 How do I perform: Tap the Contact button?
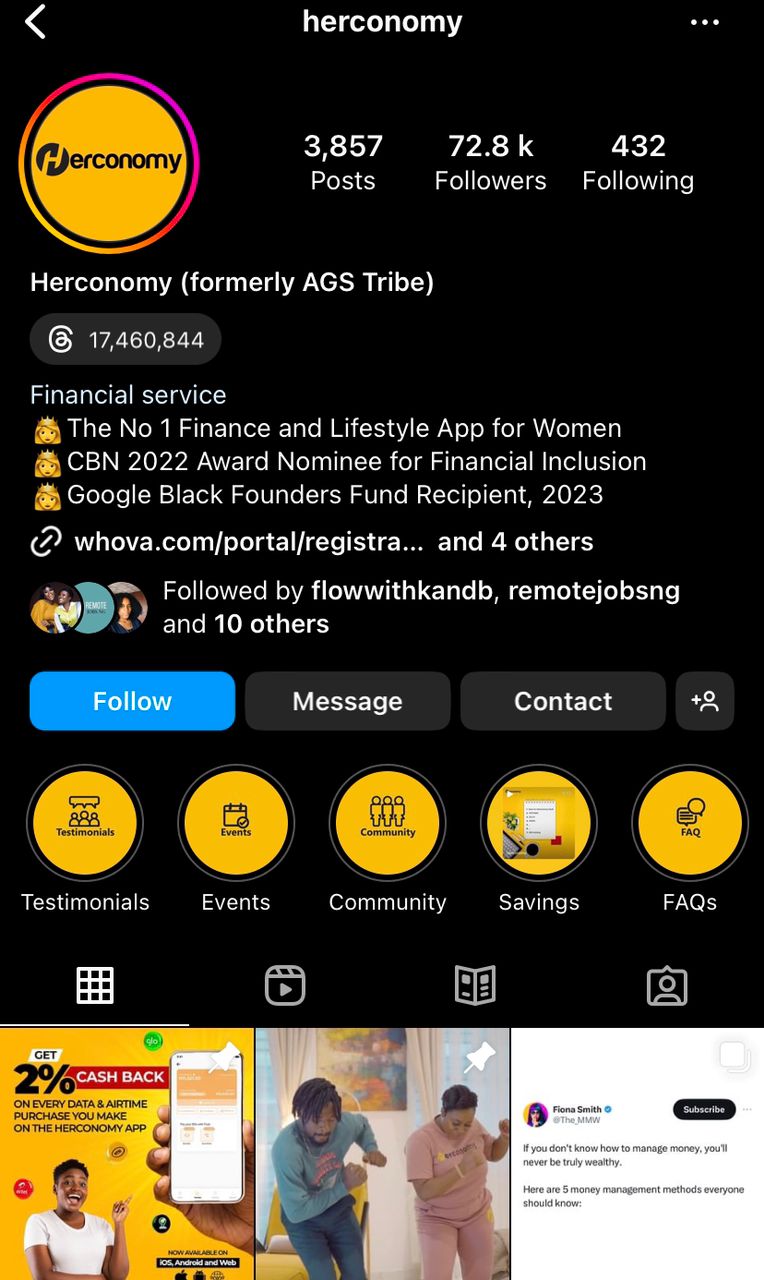(562, 701)
